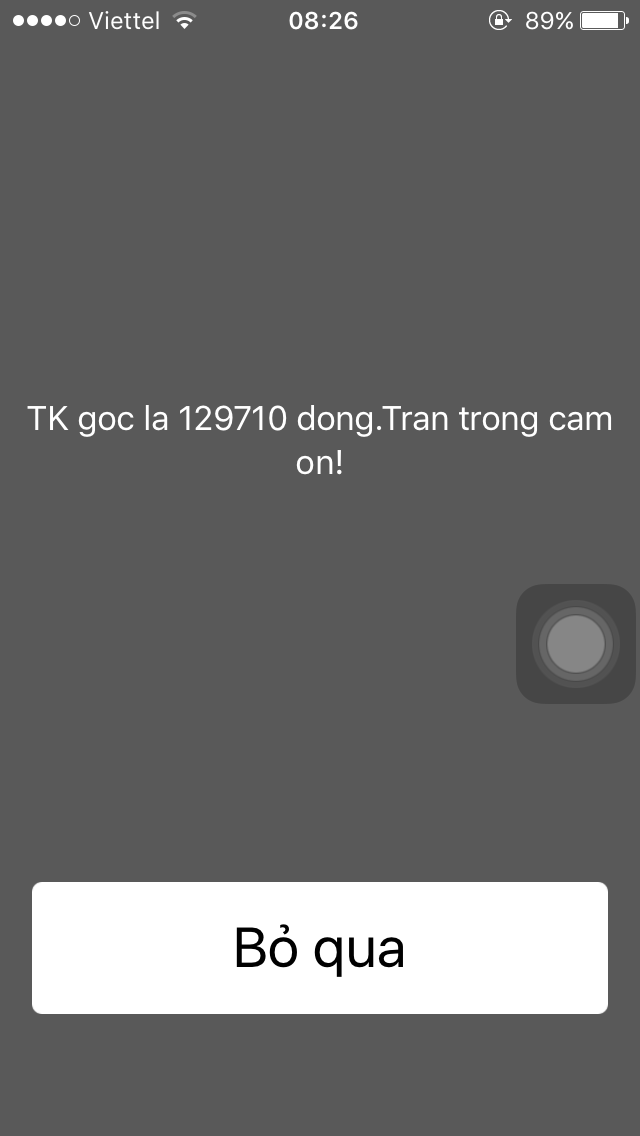The image size is (640, 1136).
Task: Open the AssistiveTouch floating menu
Action: [x=576, y=644]
